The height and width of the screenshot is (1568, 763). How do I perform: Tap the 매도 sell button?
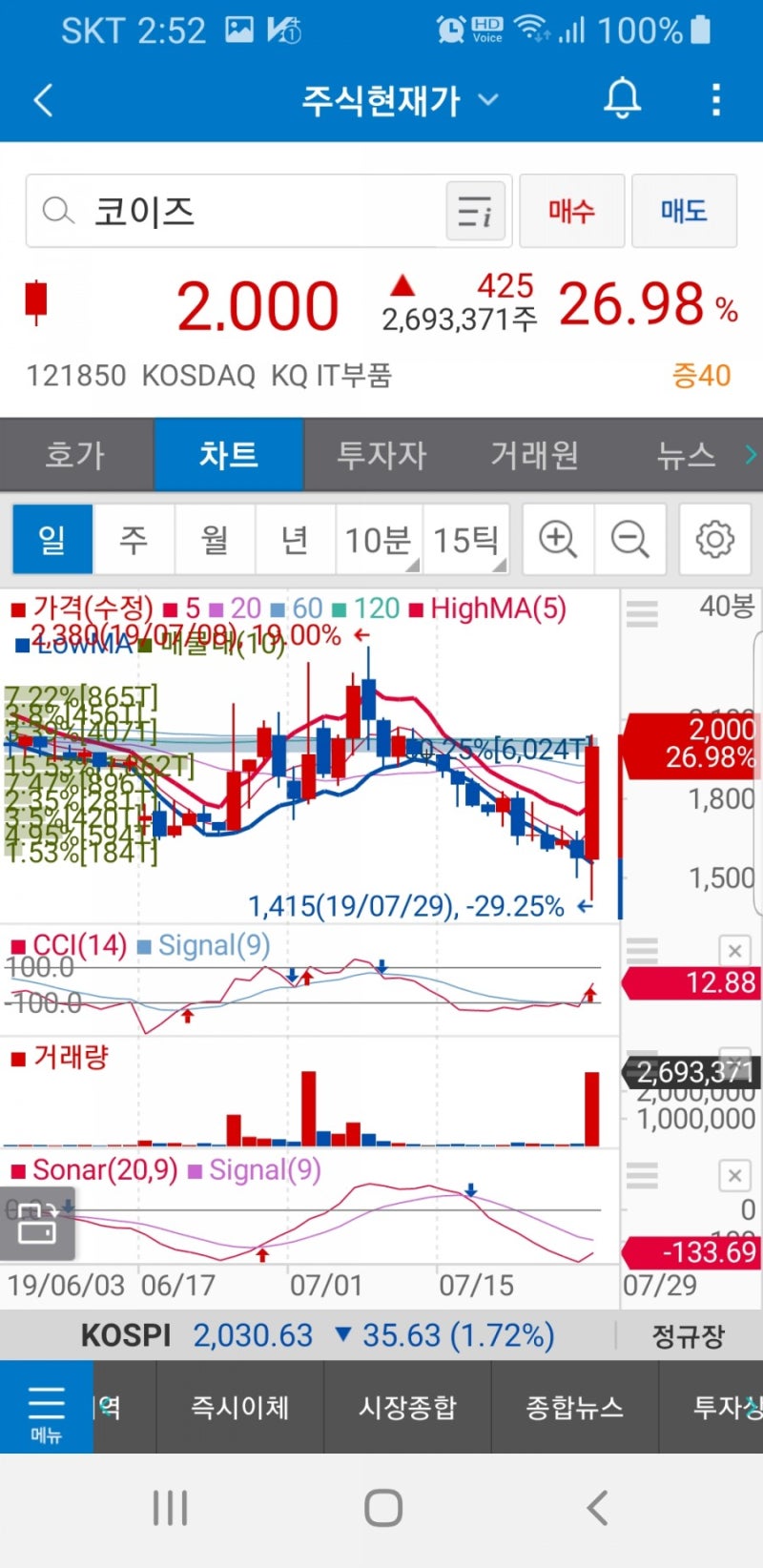coord(684,212)
